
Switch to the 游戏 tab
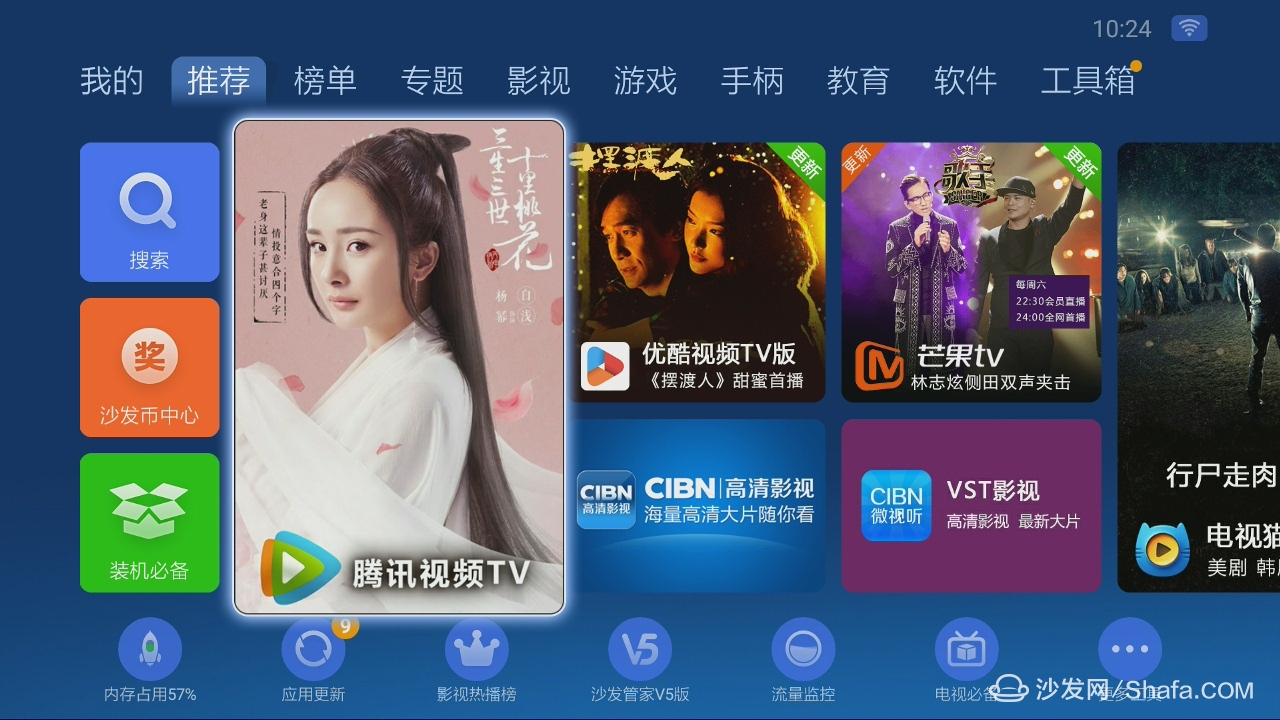(x=645, y=81)
